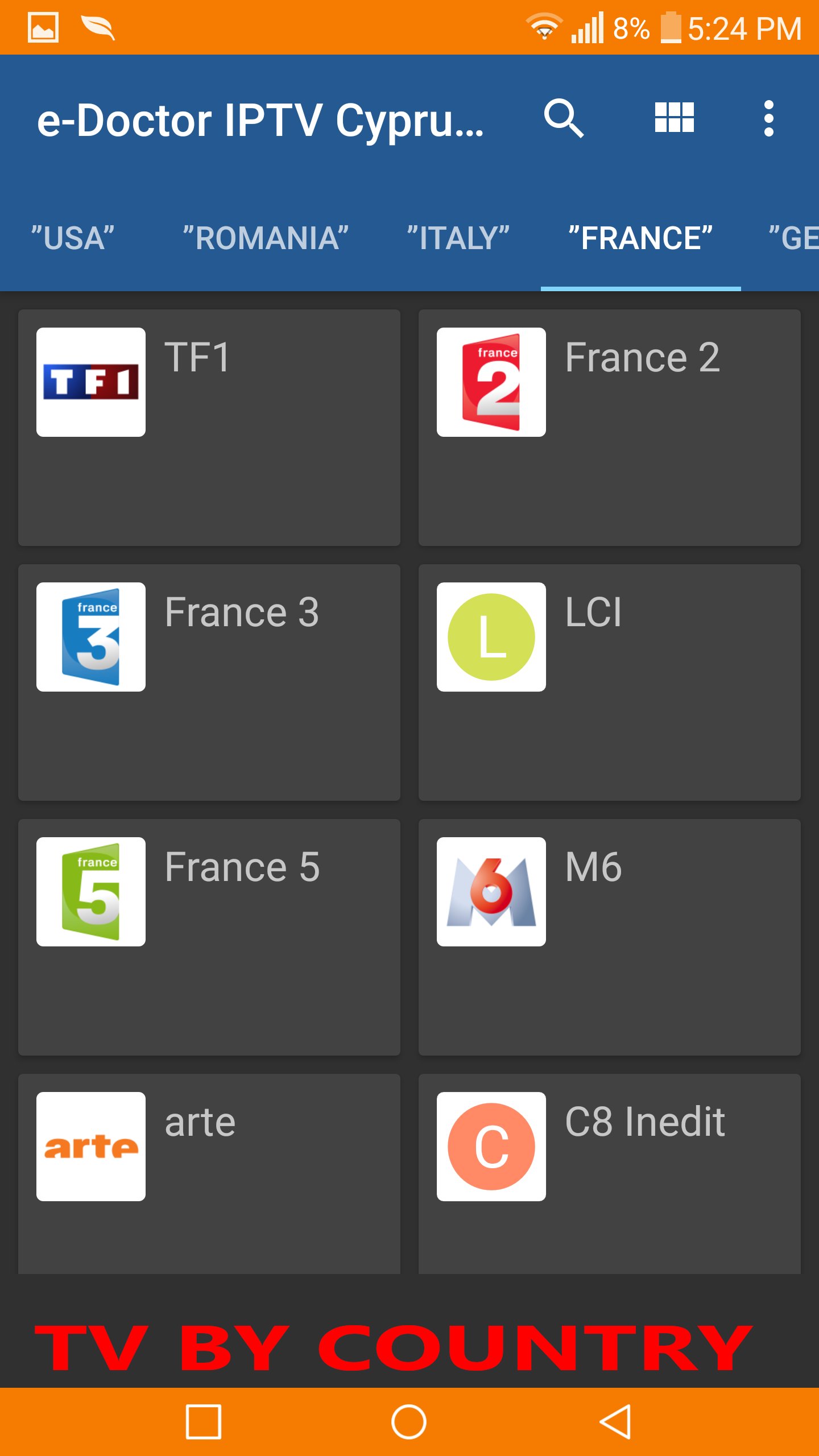The width and height of the screenshot is (819, 1456).
Task: Open the France 3 channel
Action: (209, 682)
